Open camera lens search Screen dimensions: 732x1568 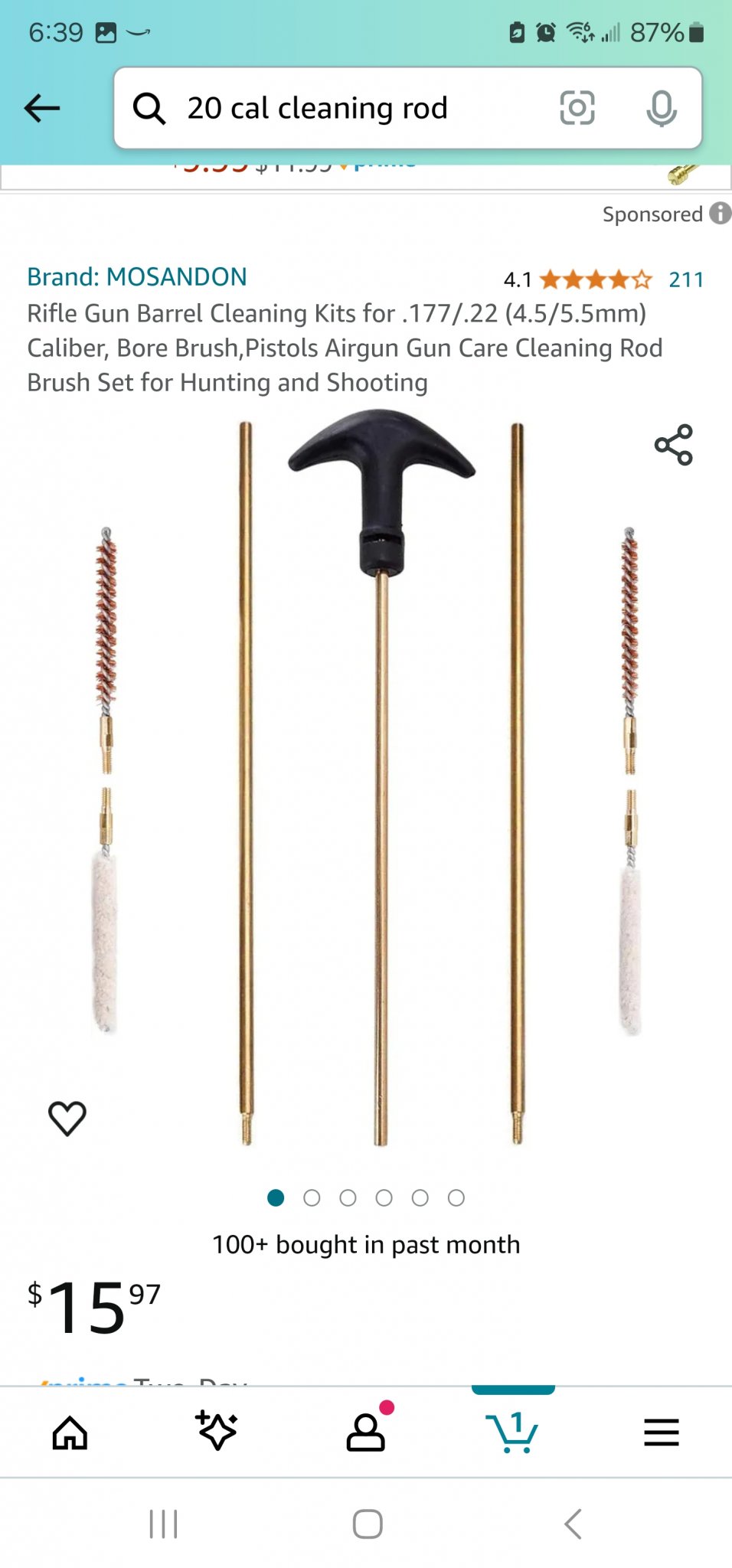pyautogui.click(x=577, y=108)
